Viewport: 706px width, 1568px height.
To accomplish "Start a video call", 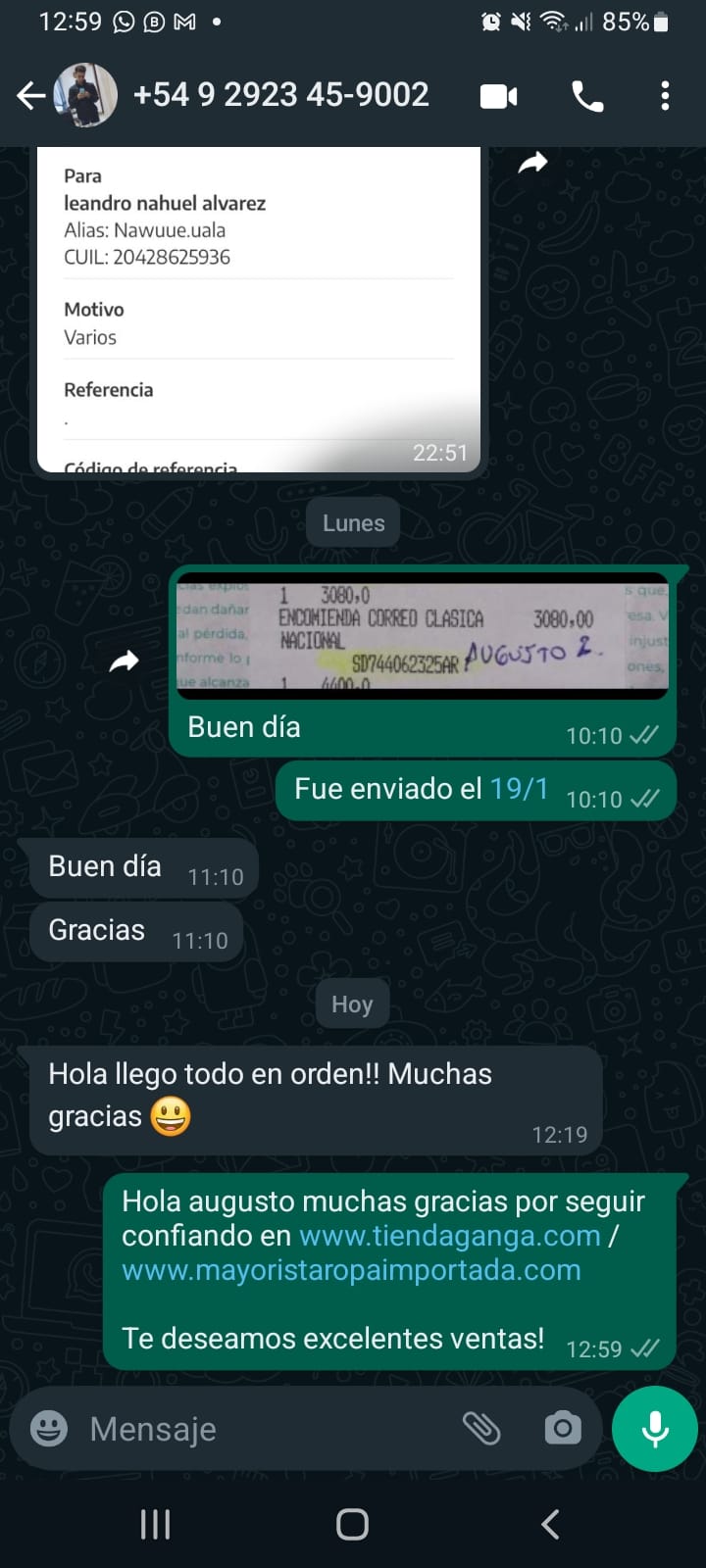I will pyautogui.click(x=498, y=96).
